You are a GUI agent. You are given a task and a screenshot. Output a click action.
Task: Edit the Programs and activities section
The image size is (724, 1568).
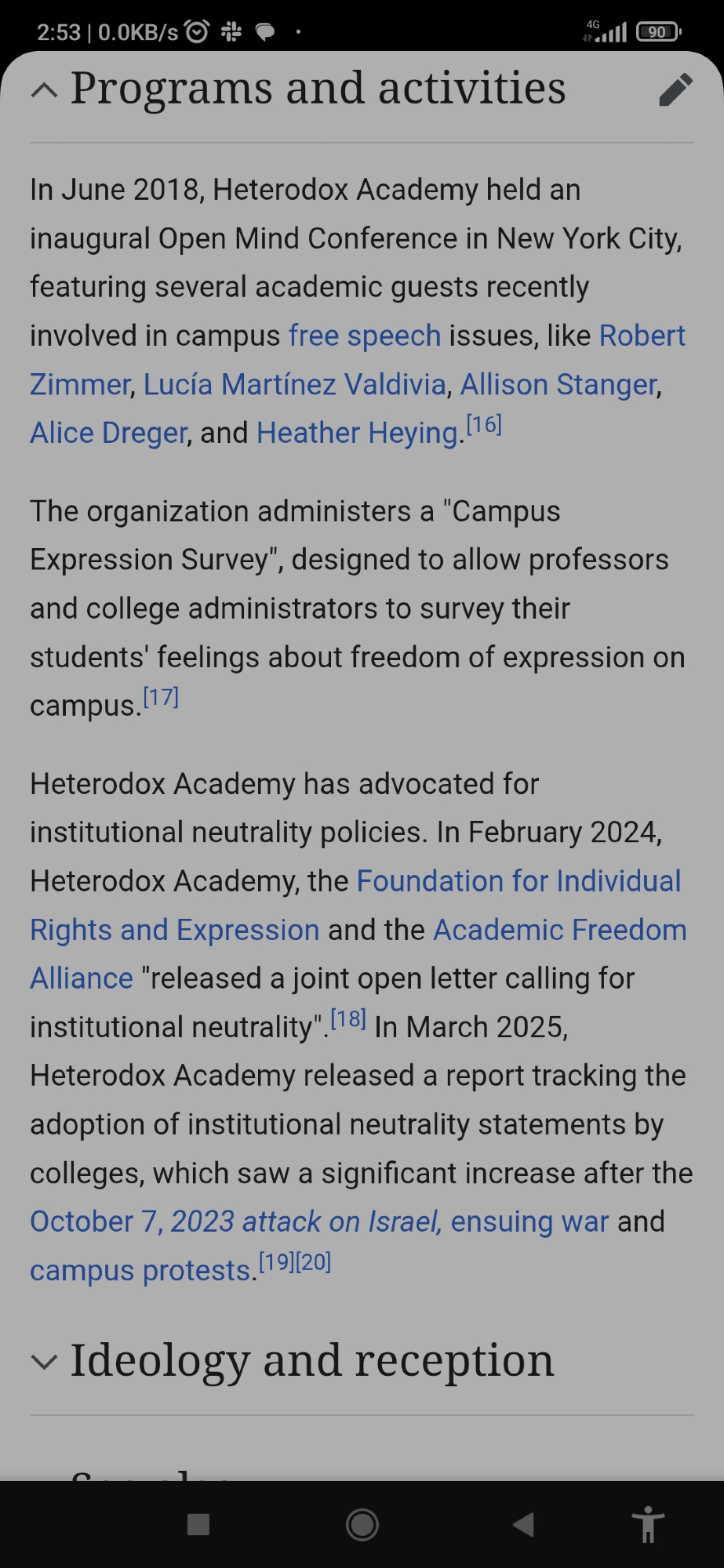tap(675, 90)
